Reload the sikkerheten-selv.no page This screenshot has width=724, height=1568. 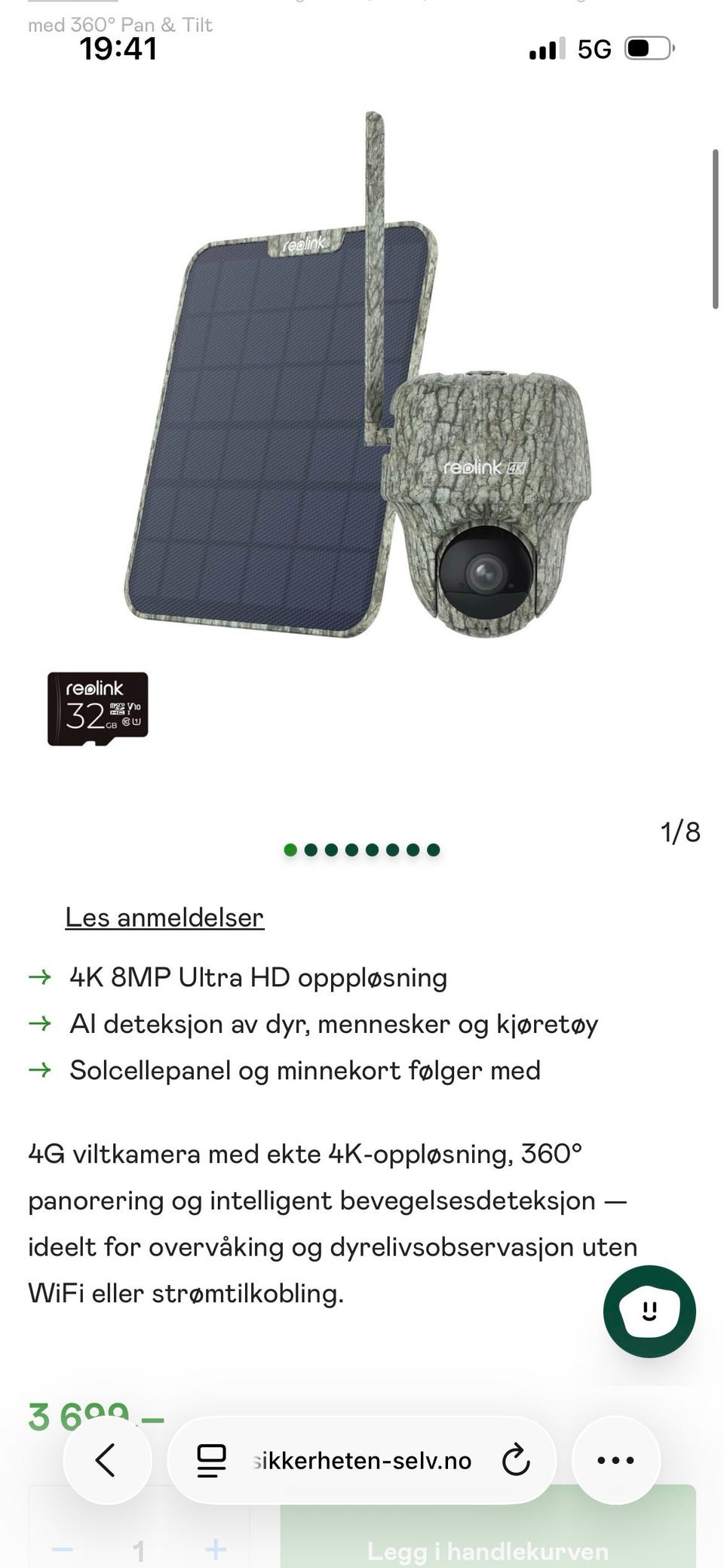click(515, 1460)
